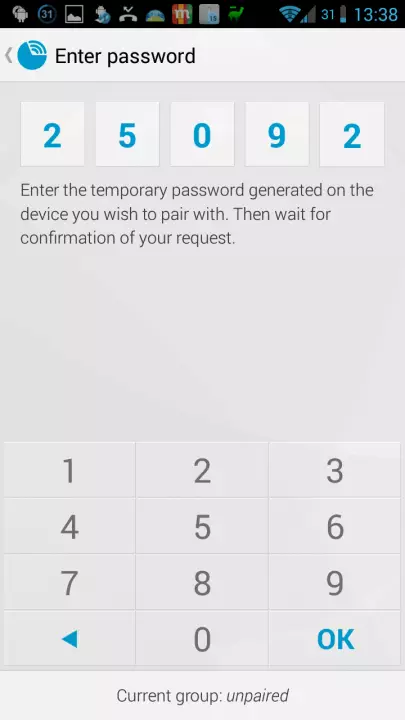This screenshot has height=720, width=405.
Task: Enter digit 7 on the keypad
Action: pos(69,582)
